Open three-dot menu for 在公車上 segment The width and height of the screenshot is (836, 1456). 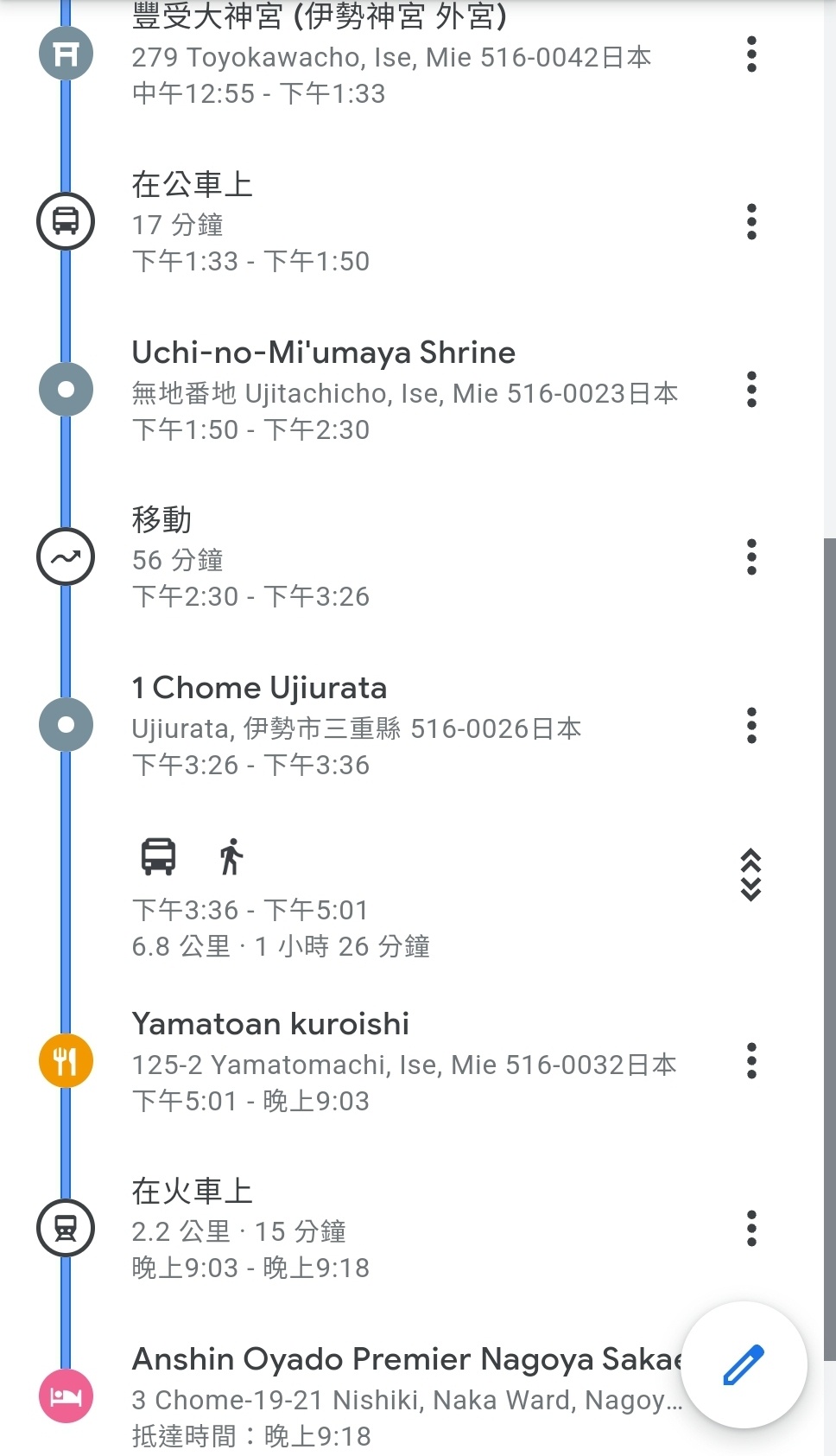pyautogui.click(x=751, y=222)
